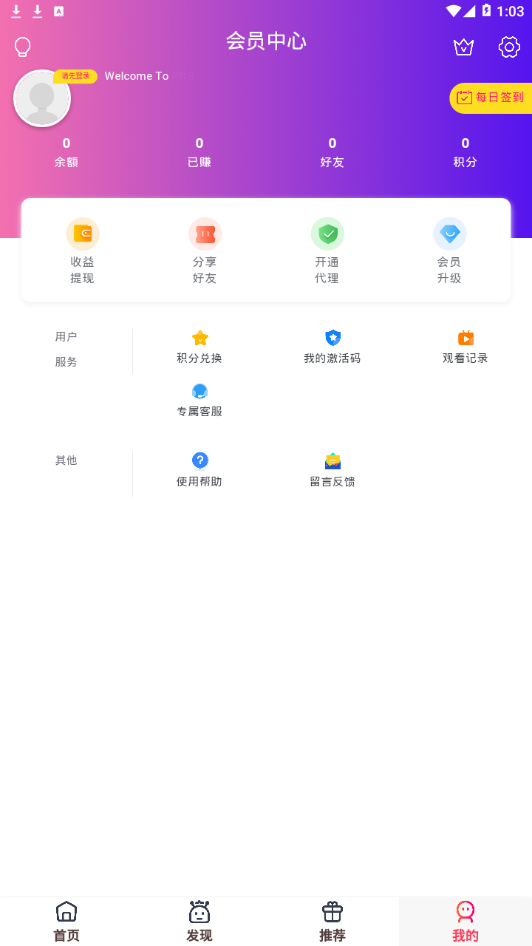Open 留言反馈 feedback

click(x=332, y=471)
